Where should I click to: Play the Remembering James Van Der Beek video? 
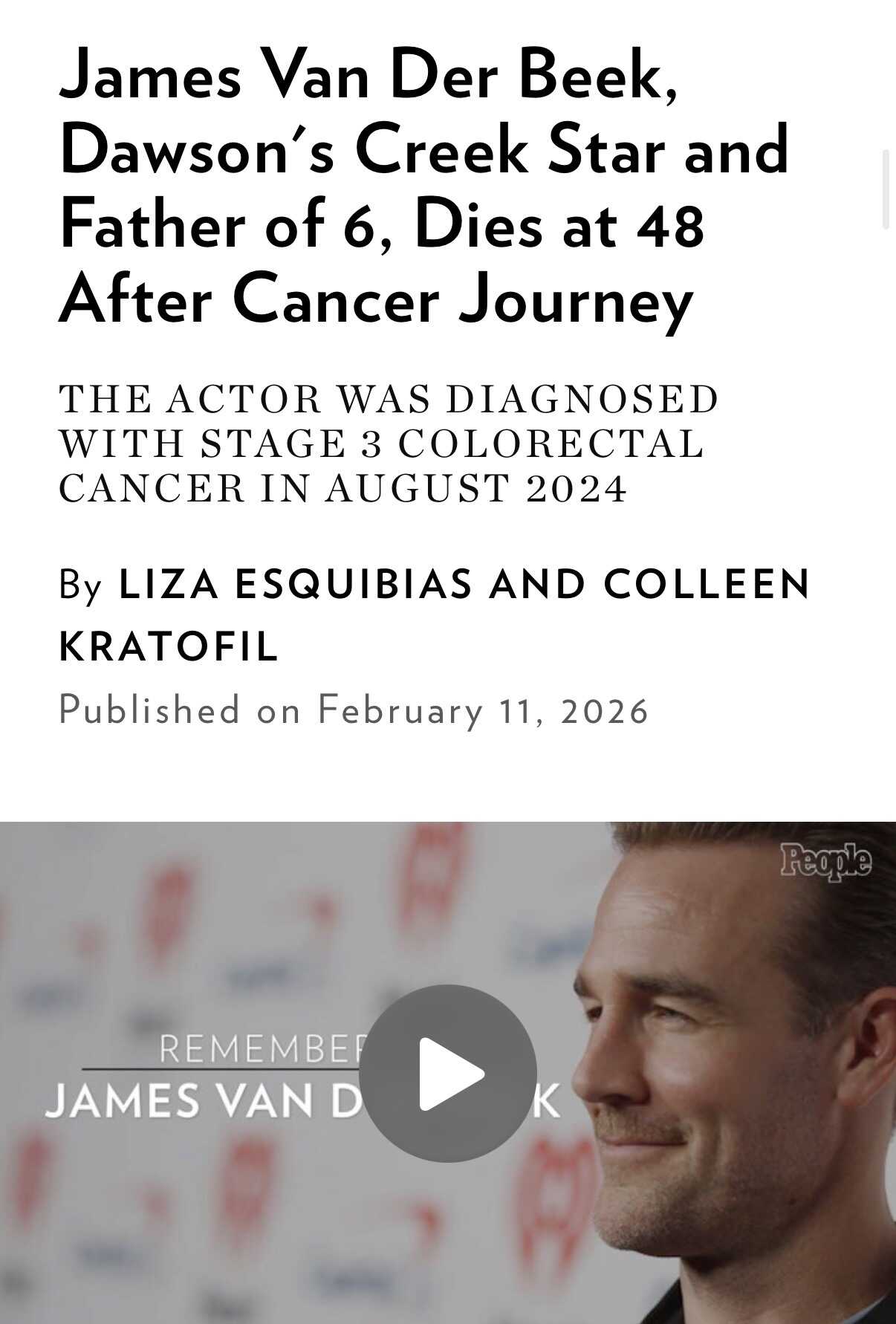point(451,1073)
